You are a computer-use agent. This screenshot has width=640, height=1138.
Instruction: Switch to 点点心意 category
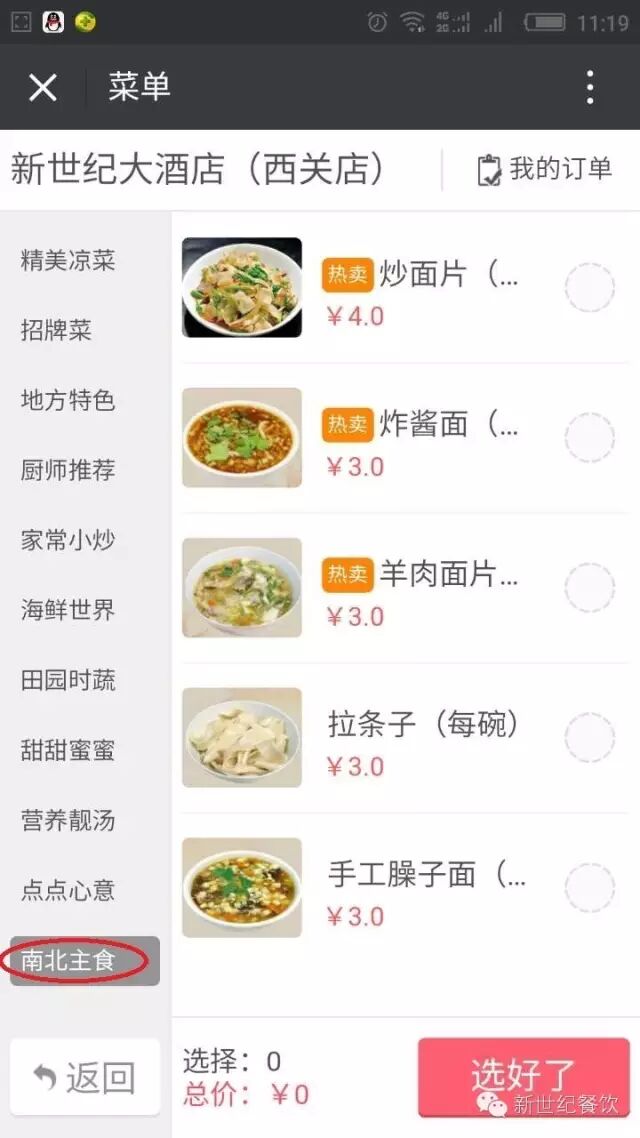(68, 891)
